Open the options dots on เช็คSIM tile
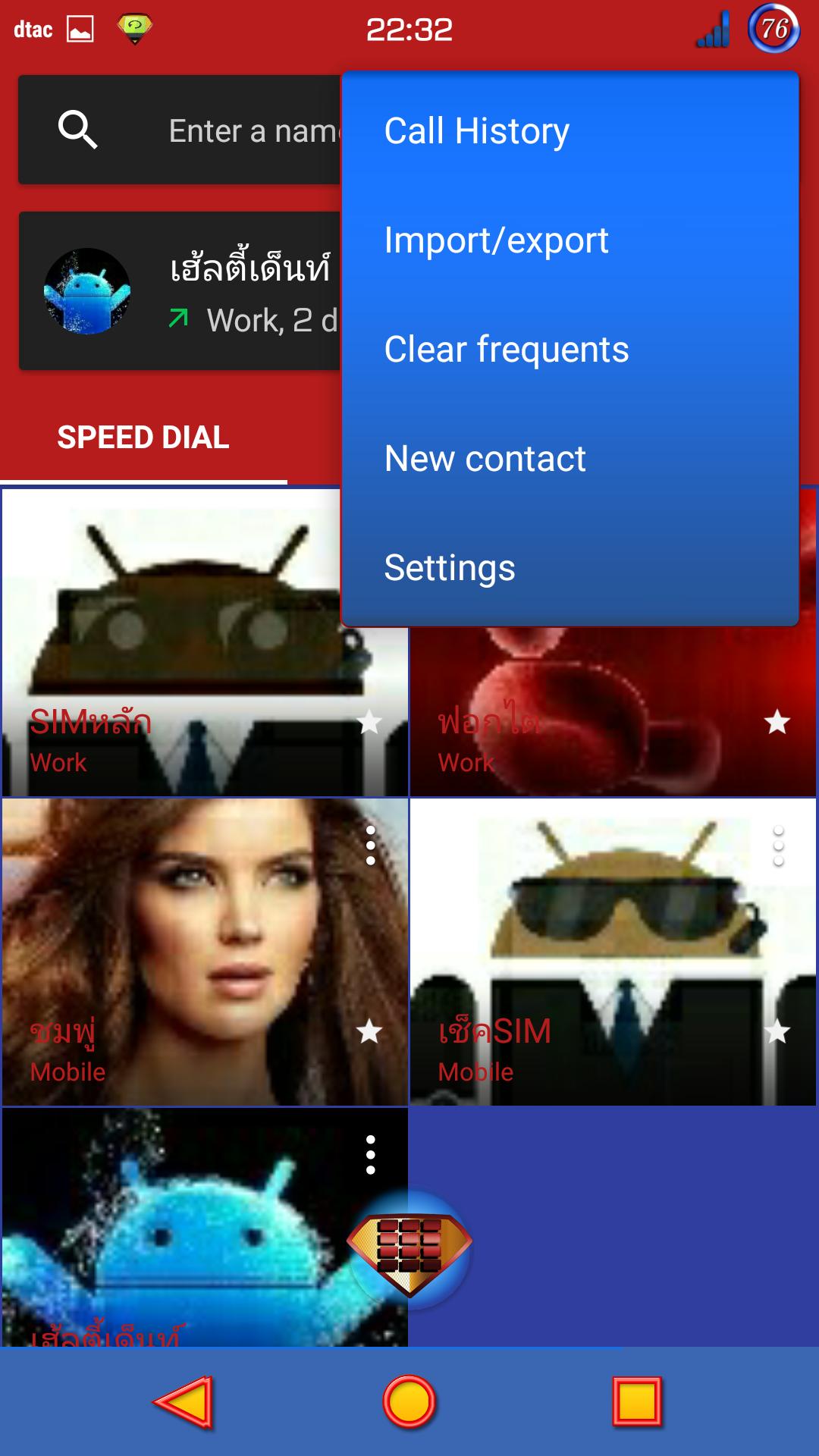Image resolution: width=819 pixels, height=1456 pixels. point(778,846)
